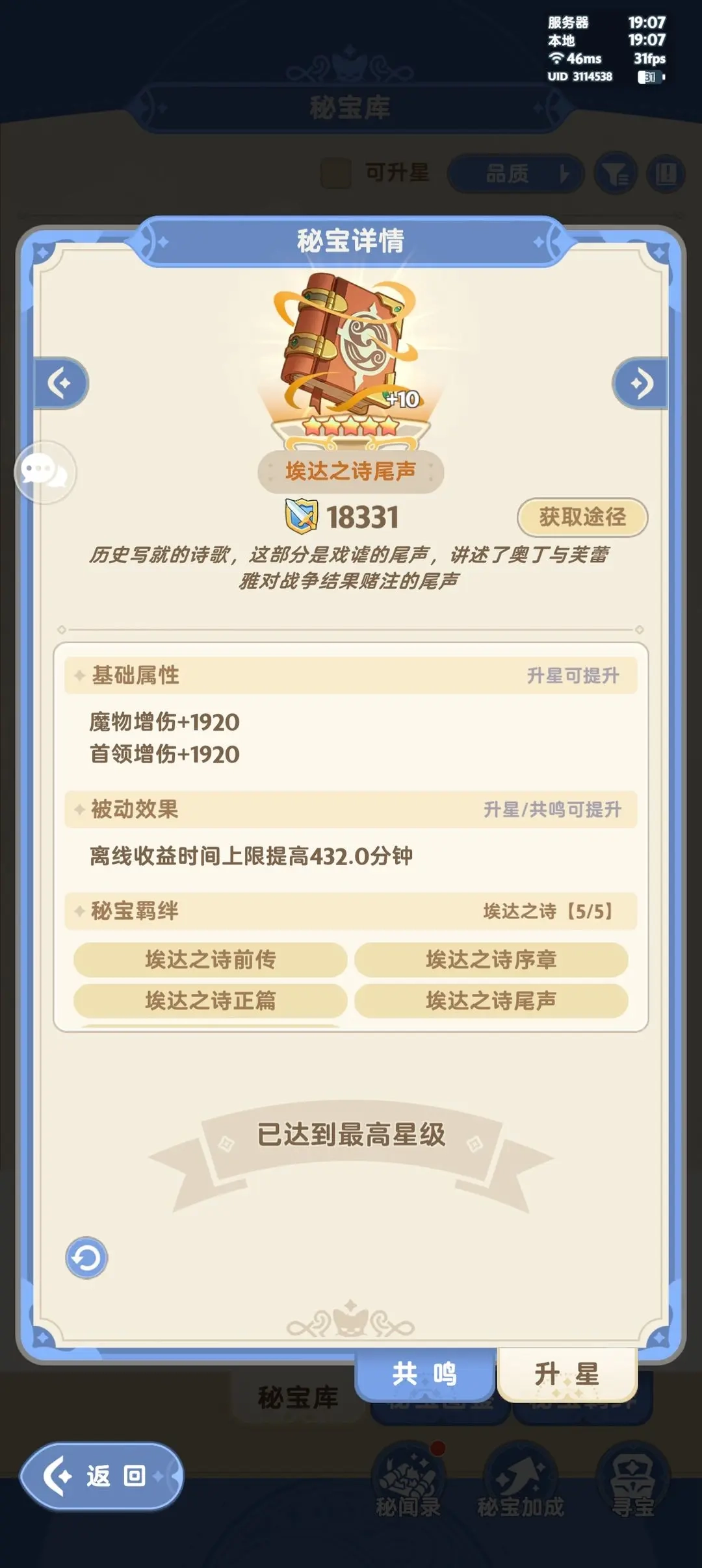Click the left arrow to view previous treasure
The image size is (702, 1568).
coord(60,383)
